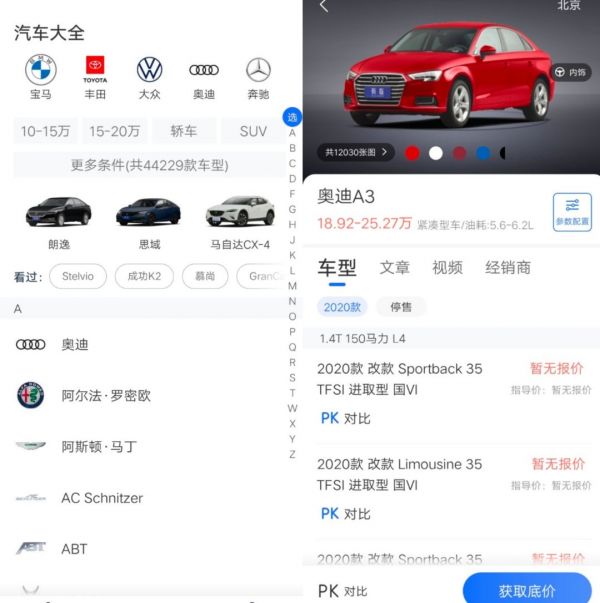Reopen the Stelvio history chip
Image resolution: width=600 pixels, height=603 pixels.
point(78,276)
